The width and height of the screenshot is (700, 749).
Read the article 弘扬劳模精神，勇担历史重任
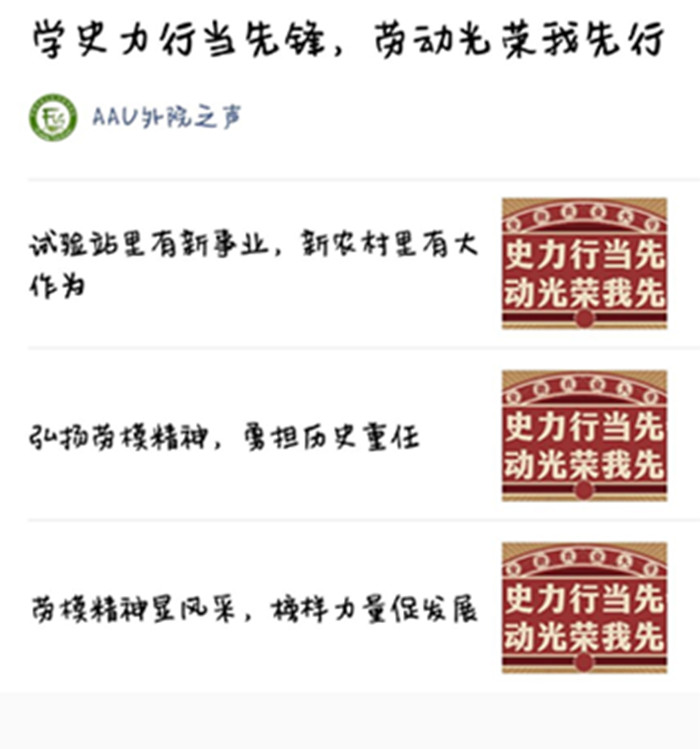pyautogui.click(x=224, y=437)
